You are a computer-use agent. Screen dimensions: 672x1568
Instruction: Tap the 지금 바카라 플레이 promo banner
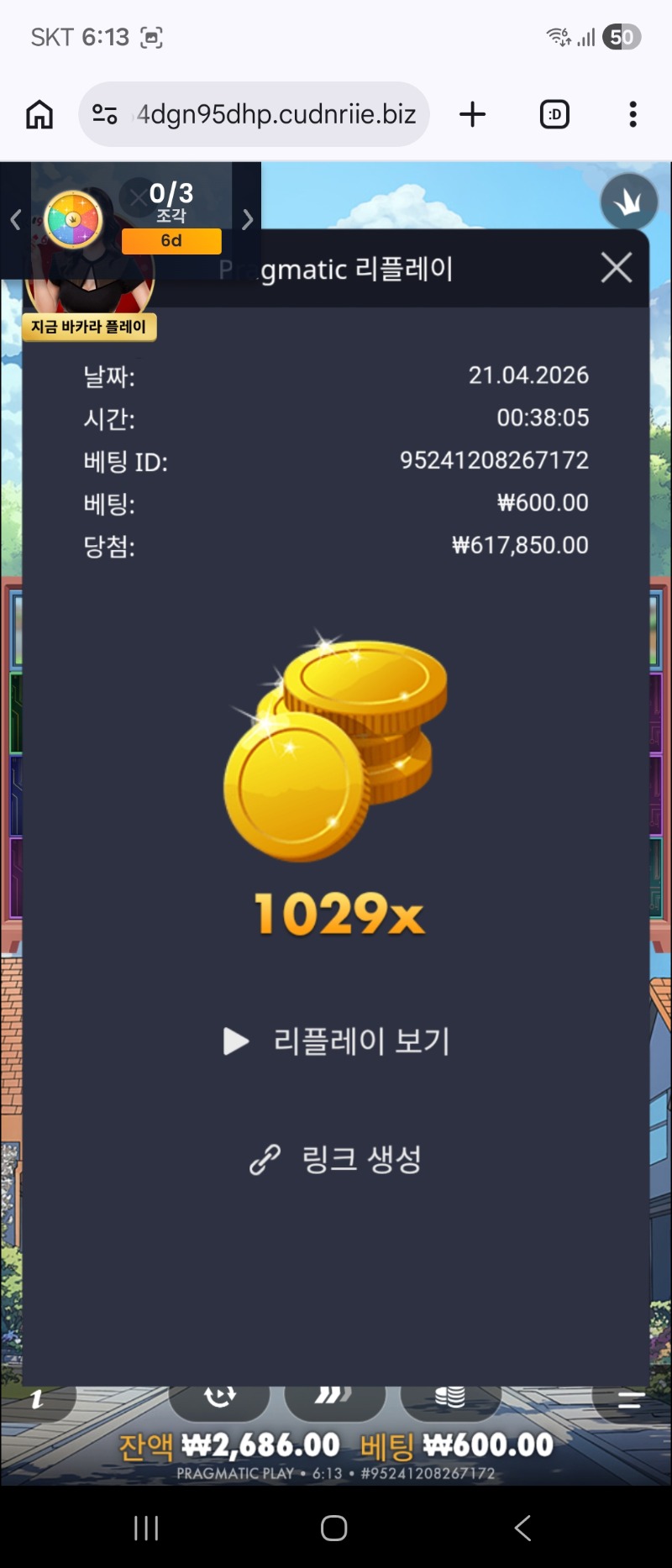(x=89, y=326)
